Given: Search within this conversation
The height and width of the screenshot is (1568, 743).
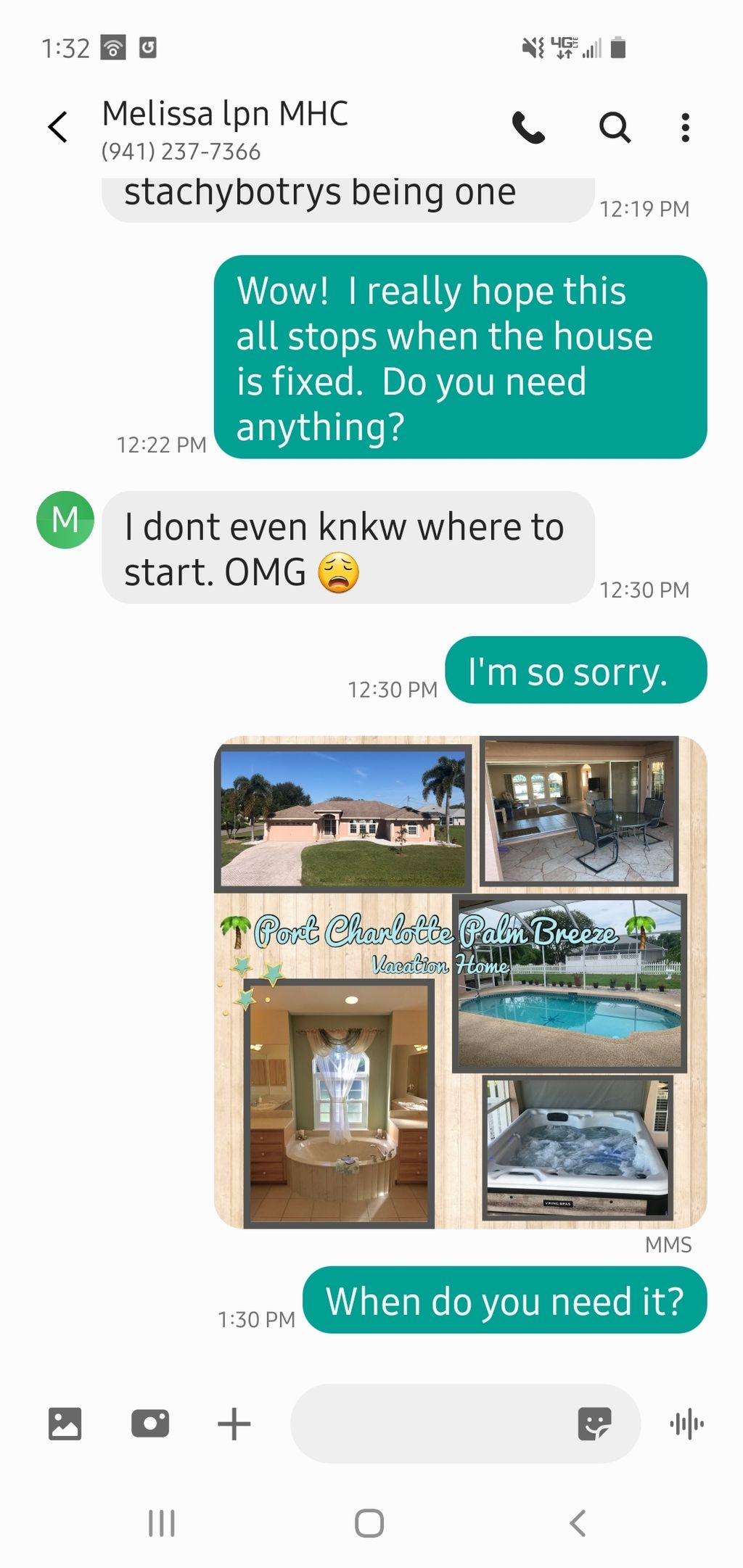Looking at the screenshot, I should (x=615, y=128).
